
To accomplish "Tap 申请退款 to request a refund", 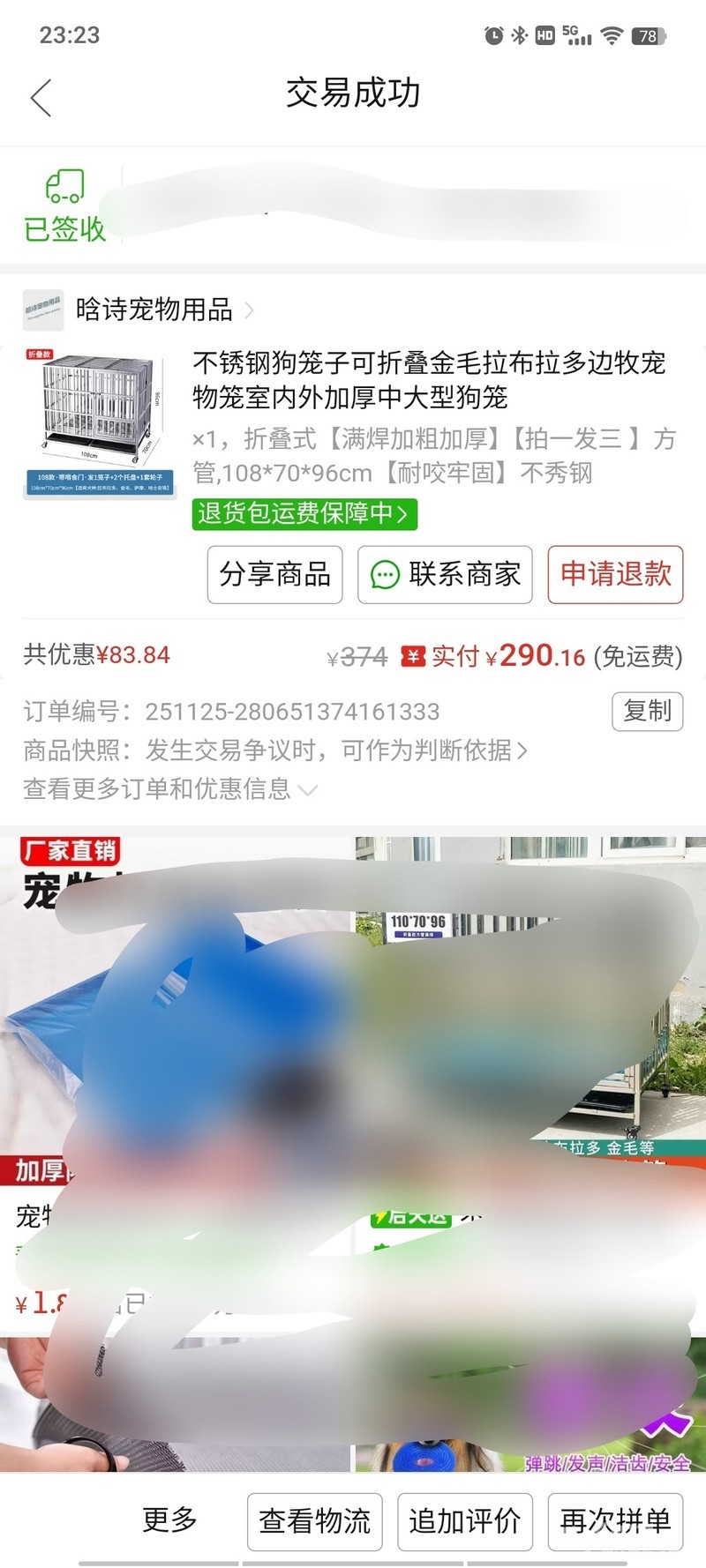I will point(615,574).
